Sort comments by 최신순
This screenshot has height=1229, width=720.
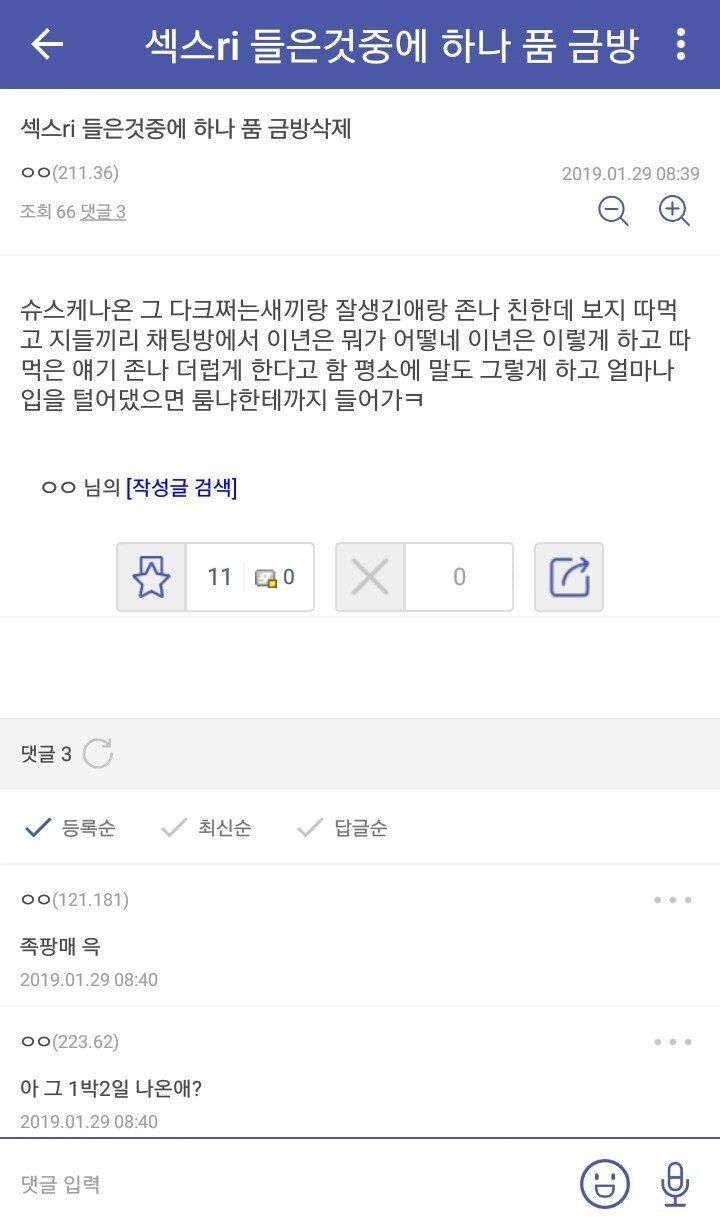coord(206,828)
